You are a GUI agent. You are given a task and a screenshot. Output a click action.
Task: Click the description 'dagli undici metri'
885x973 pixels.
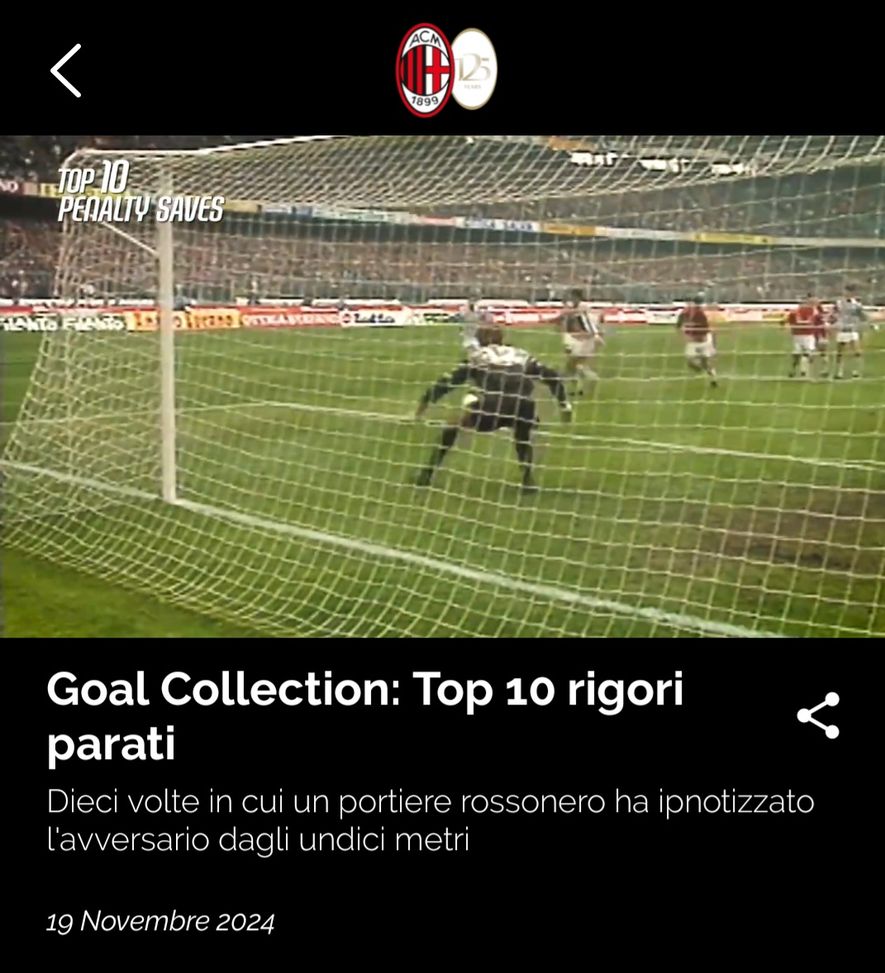pyautogui.click(x=260, y=841)
